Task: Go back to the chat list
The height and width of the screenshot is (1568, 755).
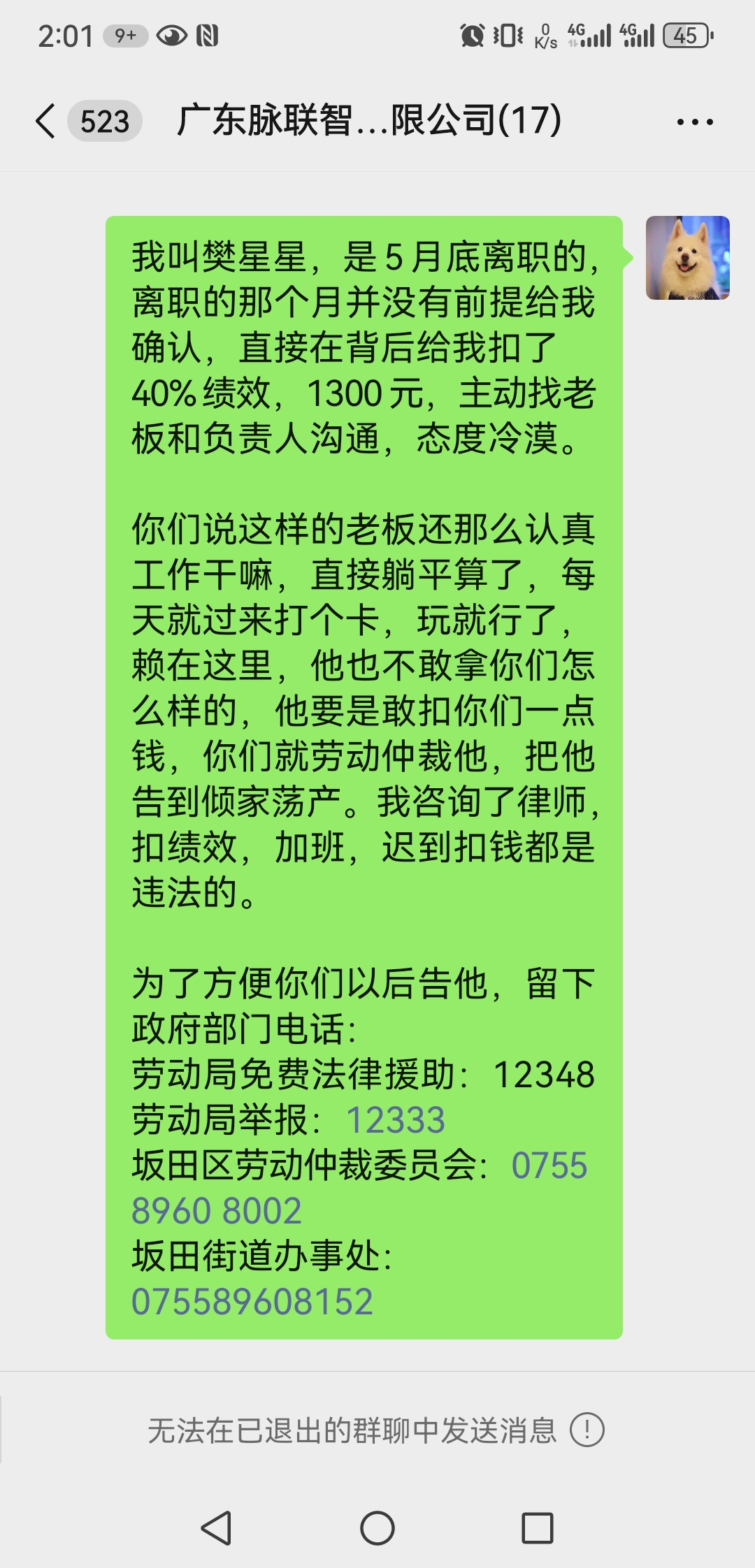Action: 46,121
